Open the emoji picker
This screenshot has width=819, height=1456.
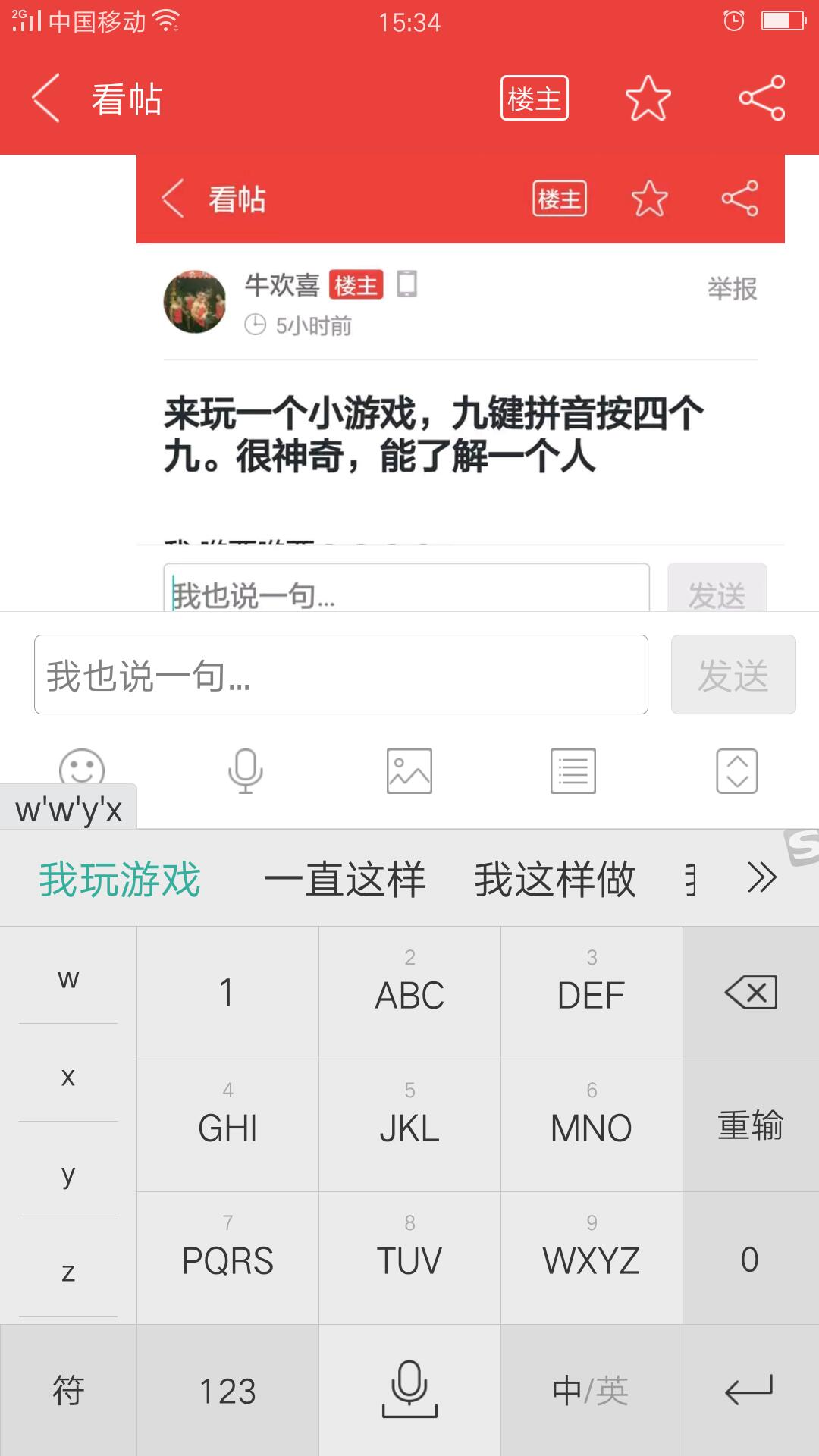pos(82,767)
